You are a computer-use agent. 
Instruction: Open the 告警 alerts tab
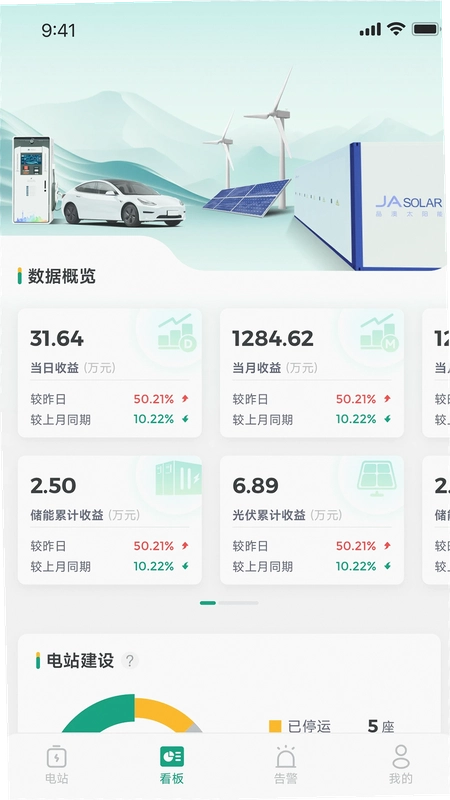tap(286, 764)
